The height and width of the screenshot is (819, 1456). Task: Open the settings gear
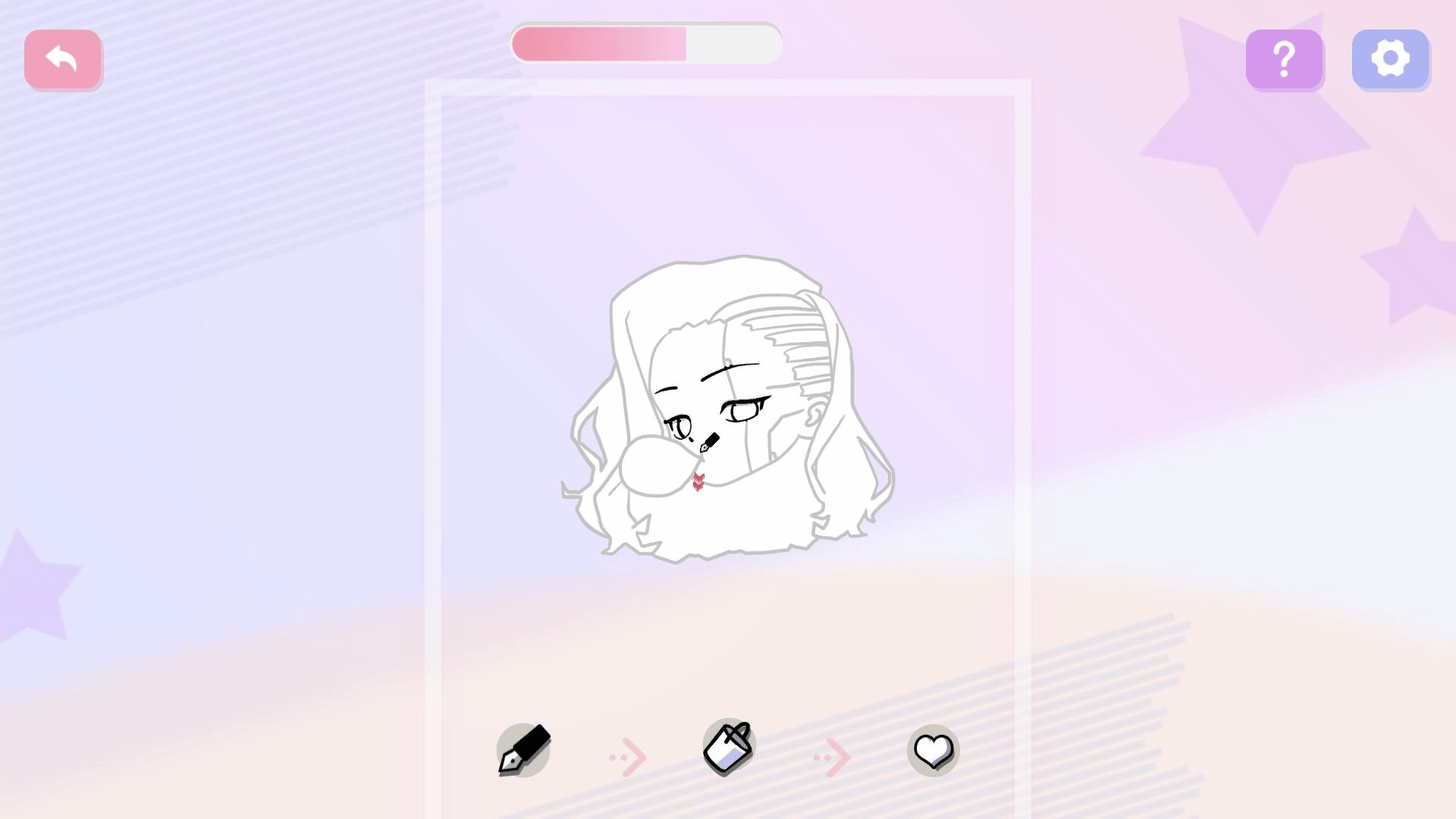click(x=1390, y=59)
